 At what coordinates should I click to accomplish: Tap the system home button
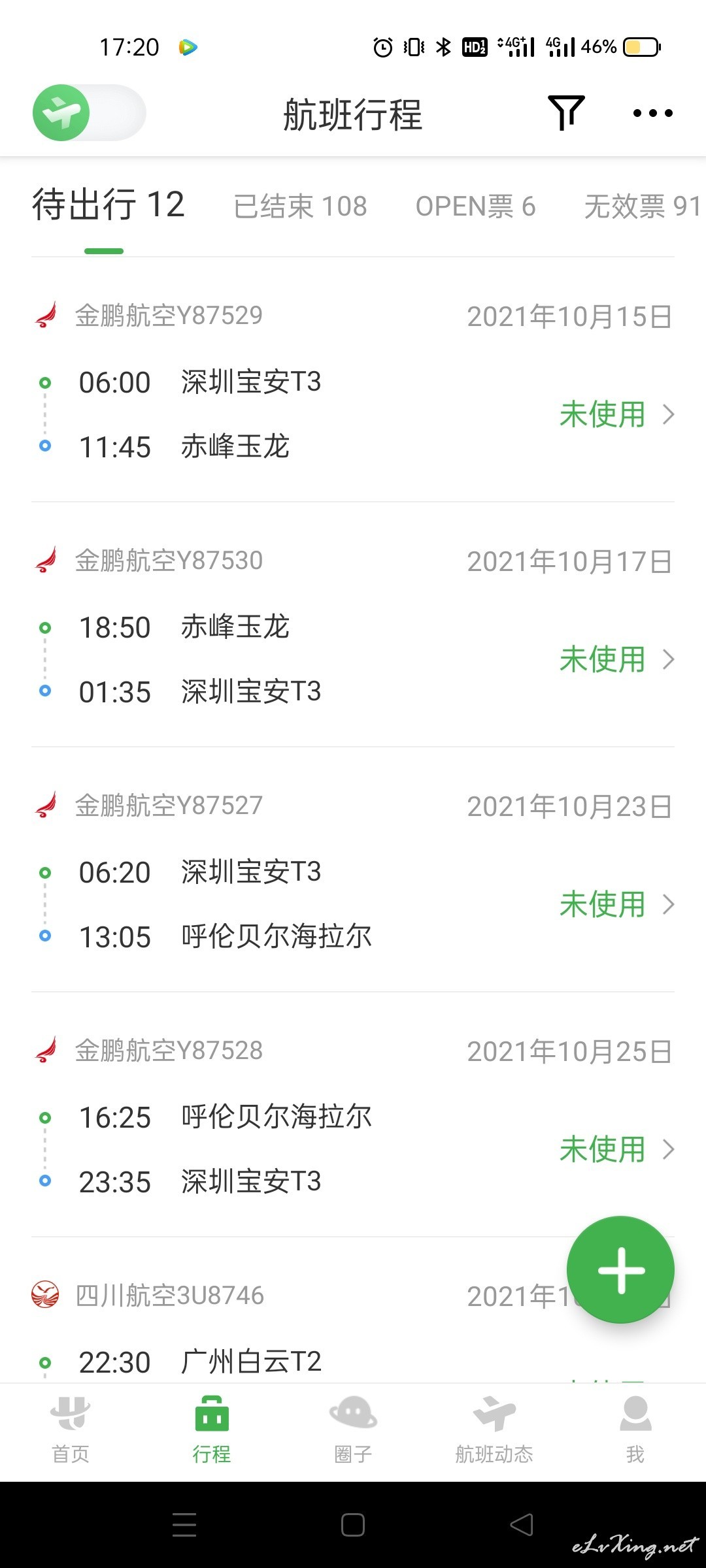[x=353, y=1525]
